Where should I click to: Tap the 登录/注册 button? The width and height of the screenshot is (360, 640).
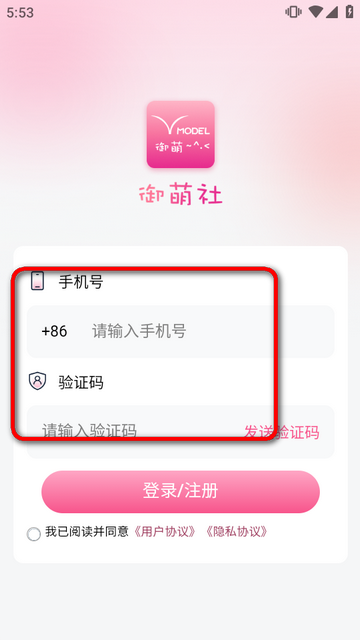pyautogui.click(x=180, y=491)
